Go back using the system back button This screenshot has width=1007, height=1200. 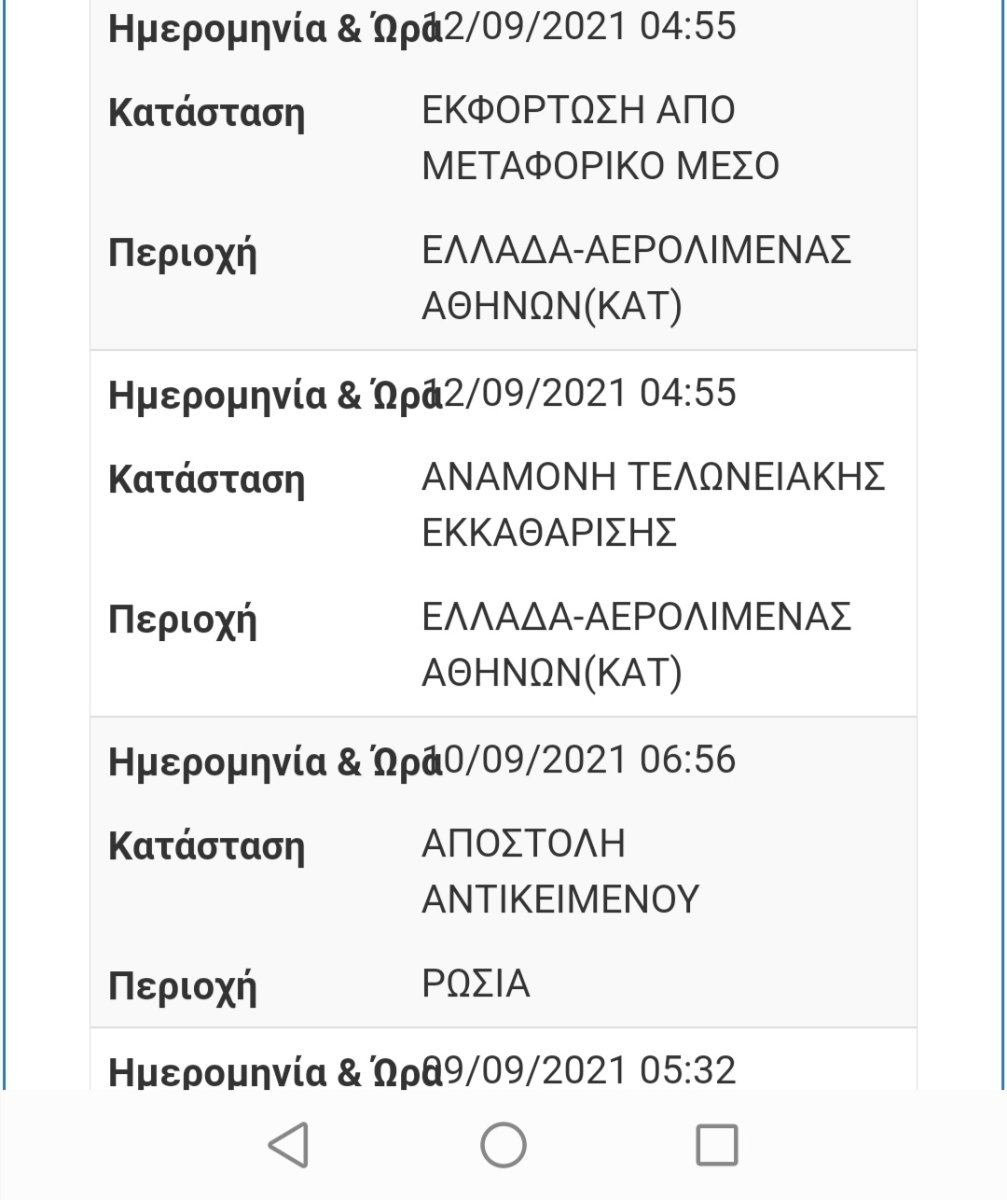289,1145
